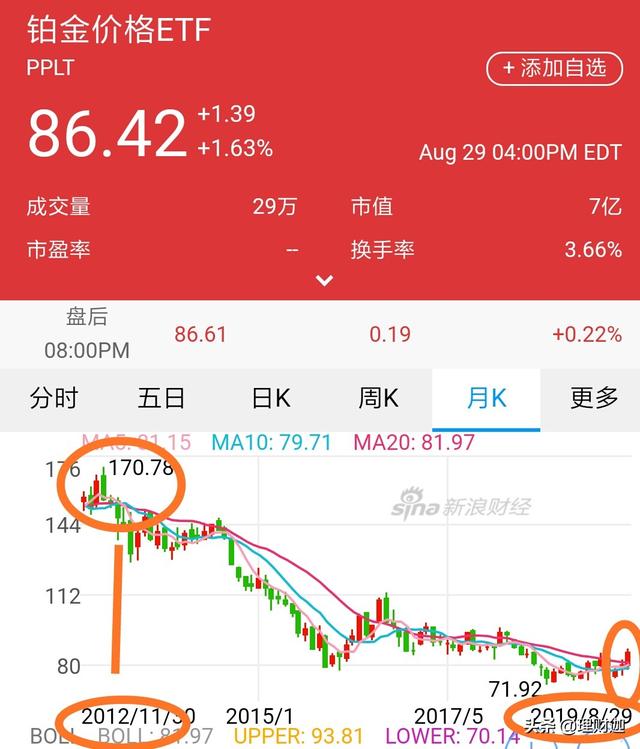Image resolution: width=640 pixels, height=749 pixels.
Task: Switch to the 五日 chart tab
Action: tap(162, 398)
